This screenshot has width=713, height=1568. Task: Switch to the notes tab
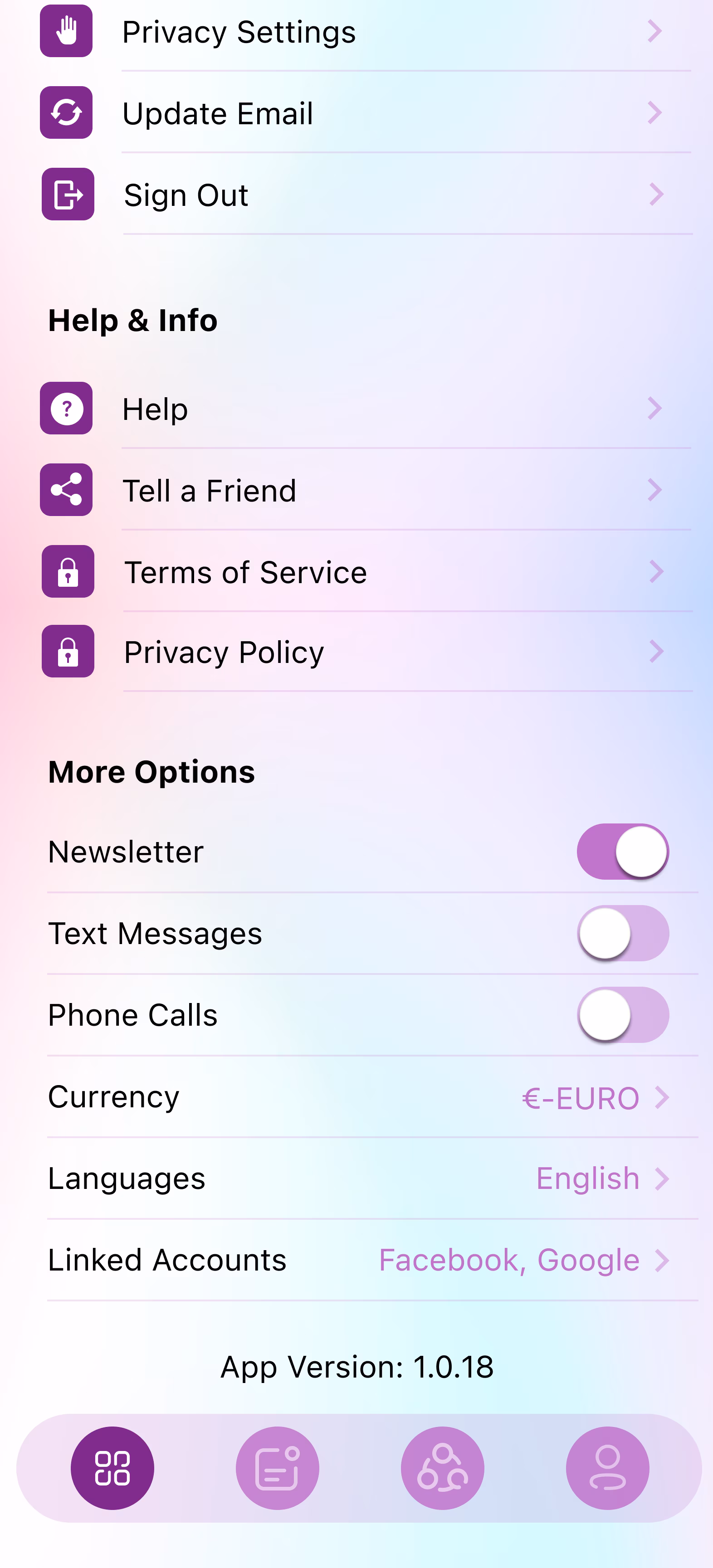tap(278, 1468)
